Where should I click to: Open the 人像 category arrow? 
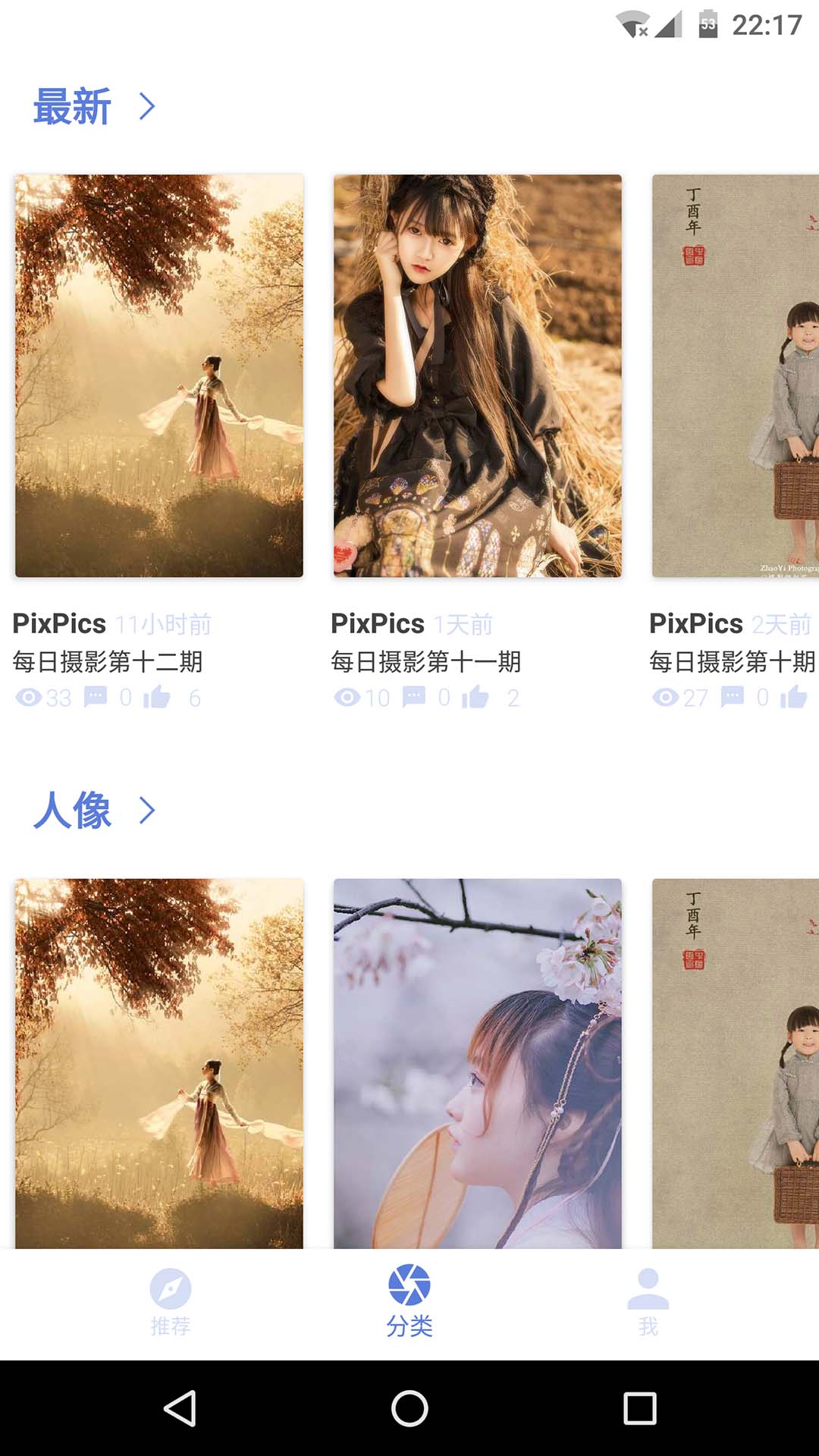click(147, 811)
